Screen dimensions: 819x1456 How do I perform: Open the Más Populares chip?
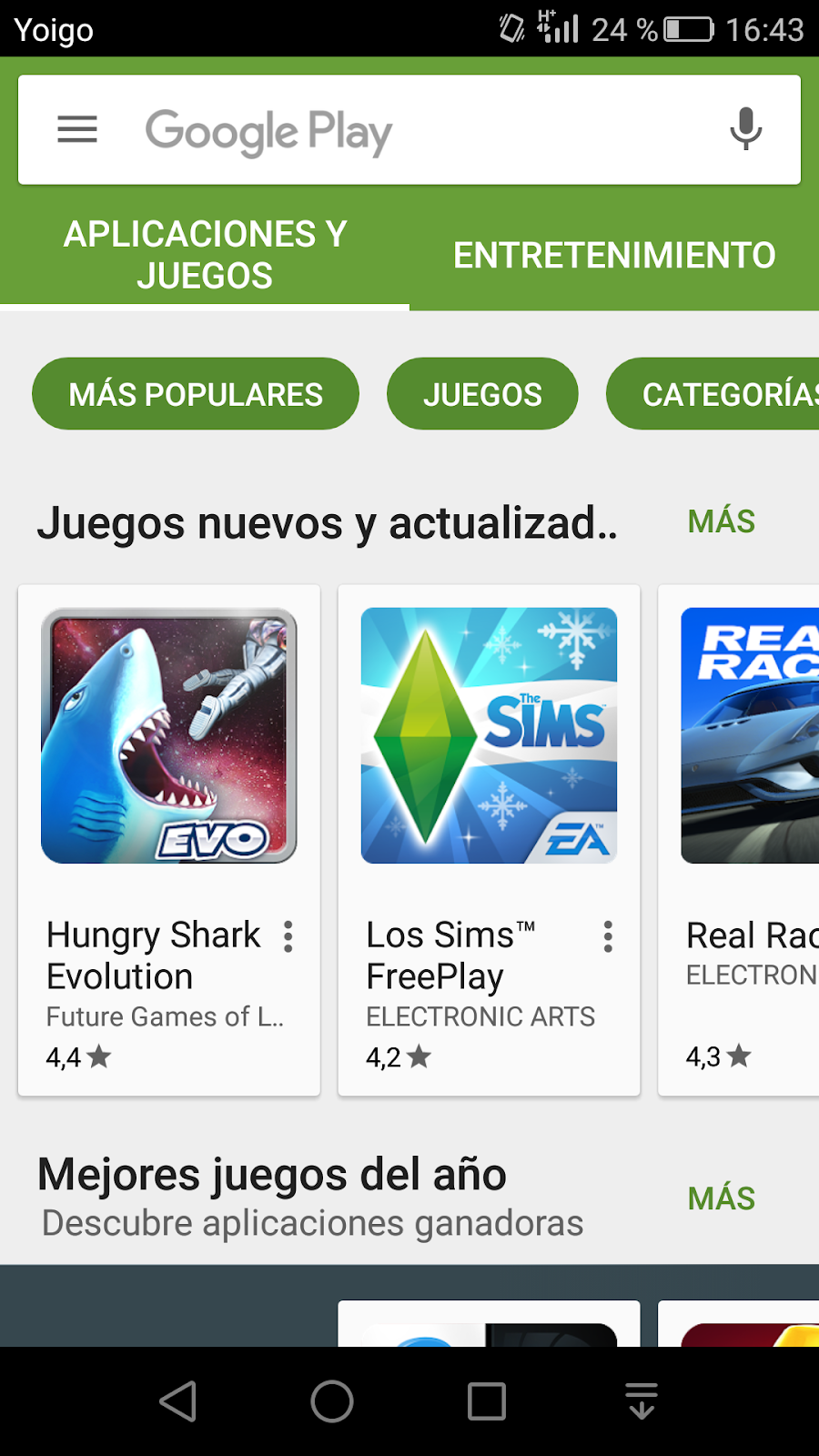196,394
